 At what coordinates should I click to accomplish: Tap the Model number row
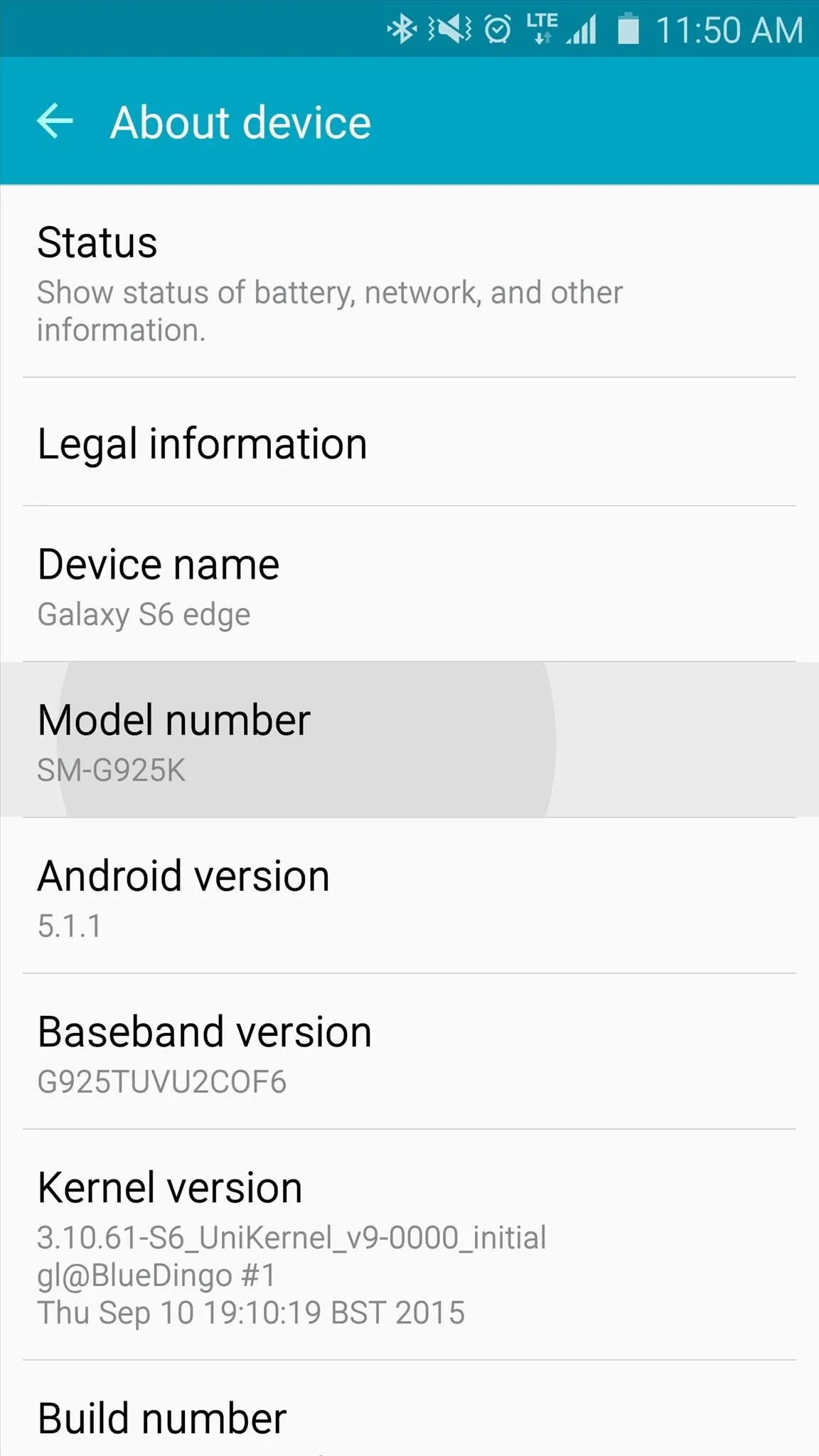click(x=409, y=740)
